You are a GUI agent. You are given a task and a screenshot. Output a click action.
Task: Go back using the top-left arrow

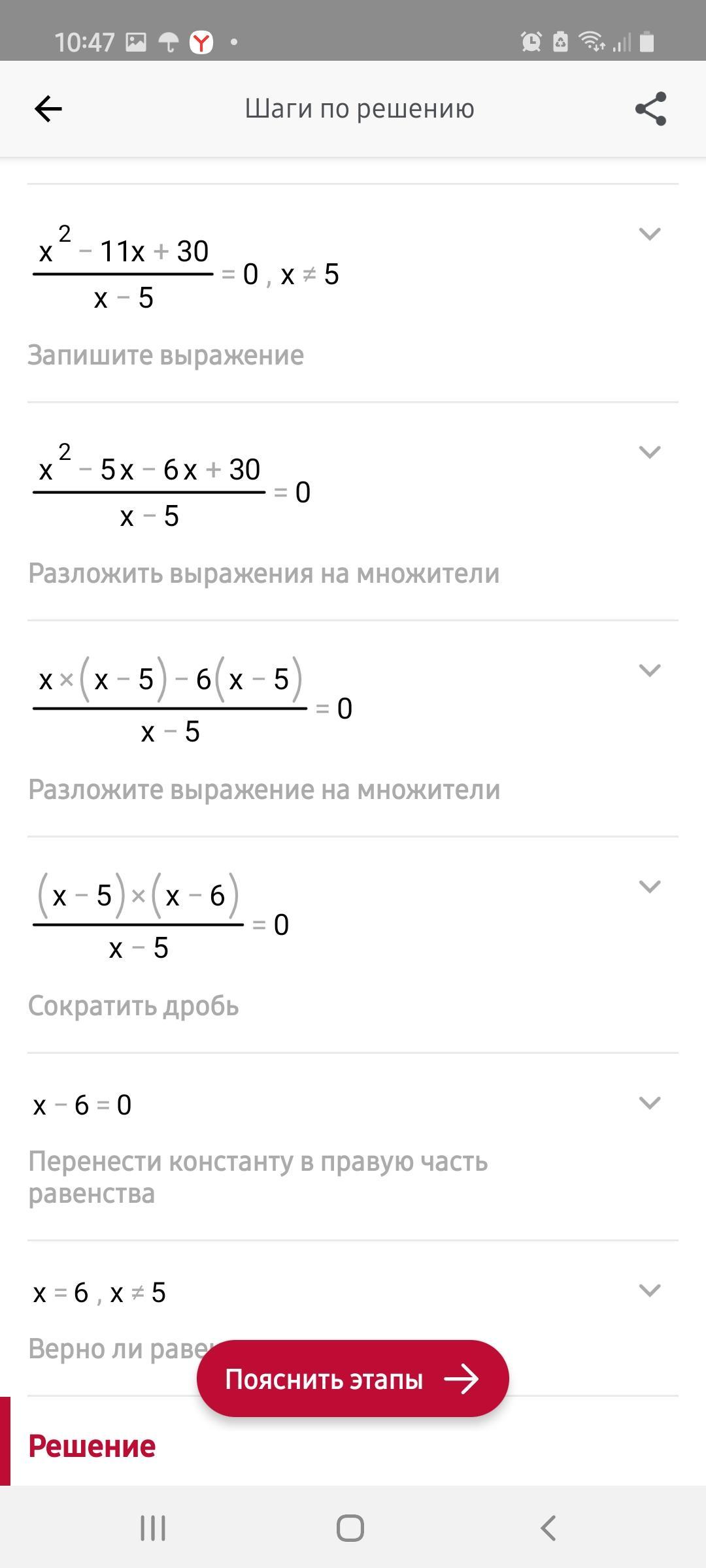click(48, 108)
